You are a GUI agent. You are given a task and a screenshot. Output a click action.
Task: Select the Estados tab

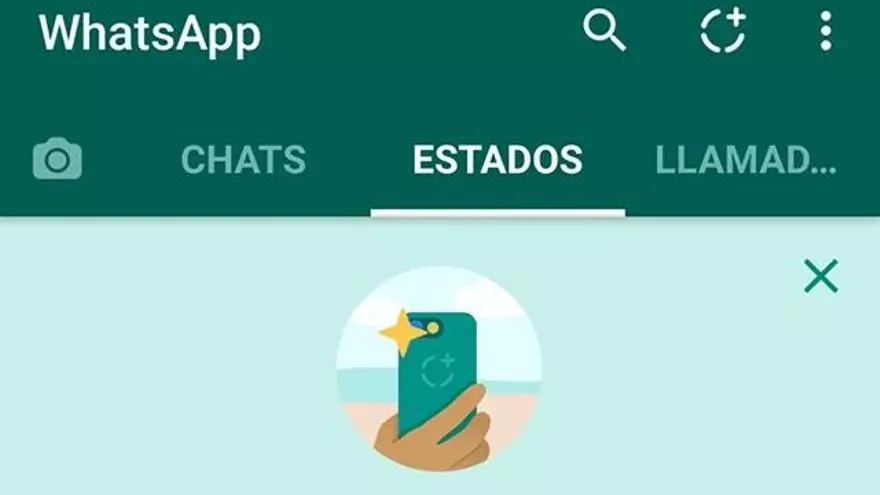[x=497, y=160]
